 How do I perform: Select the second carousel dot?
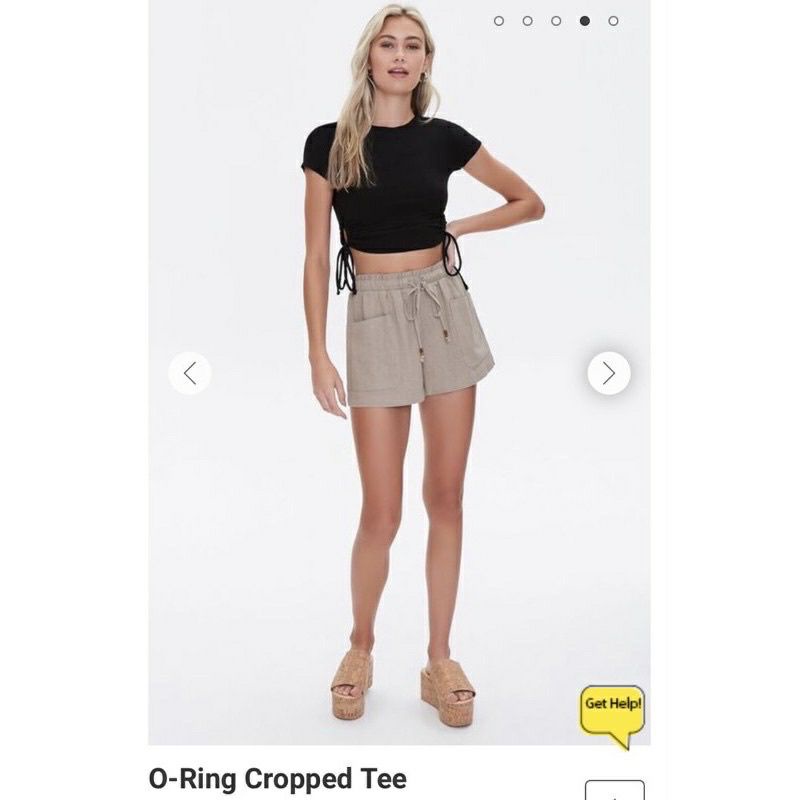point(527,21)
